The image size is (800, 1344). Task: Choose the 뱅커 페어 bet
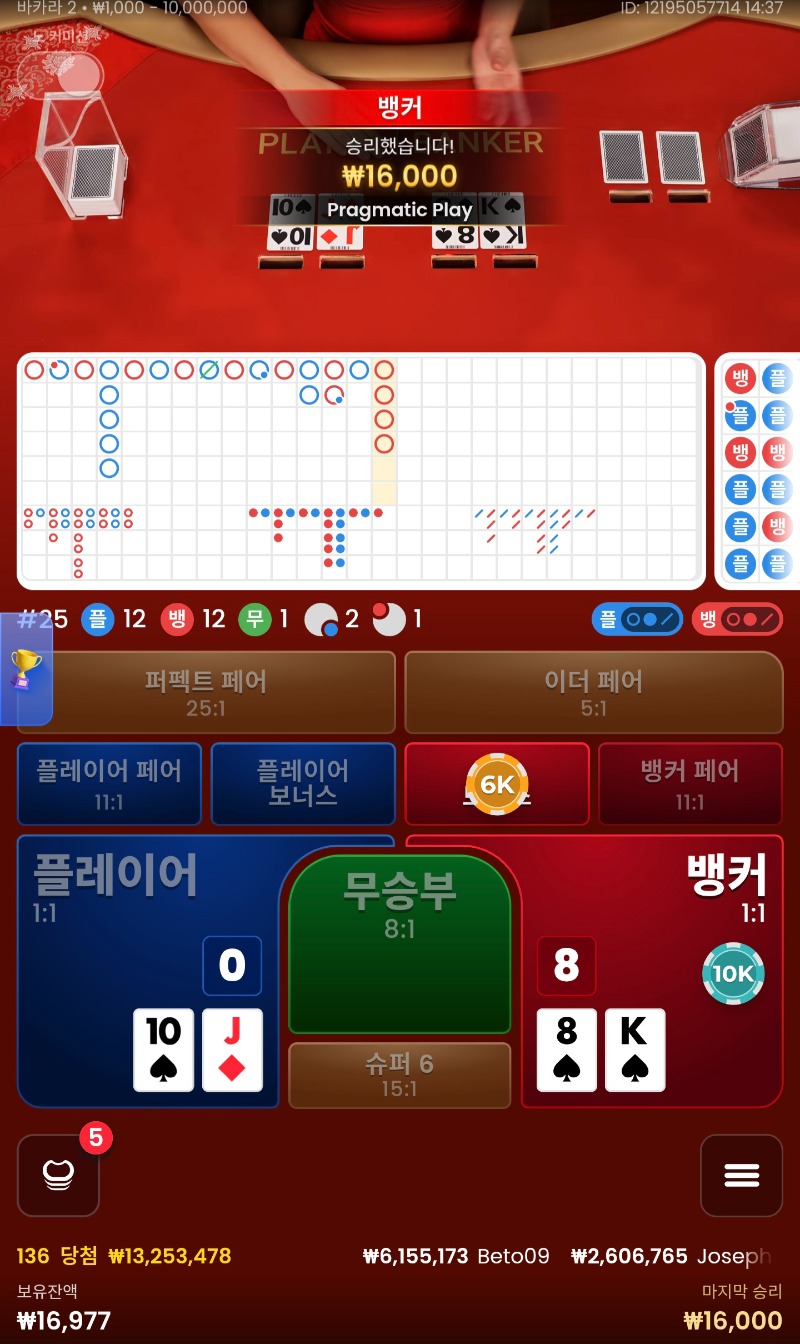pos(690,784)
